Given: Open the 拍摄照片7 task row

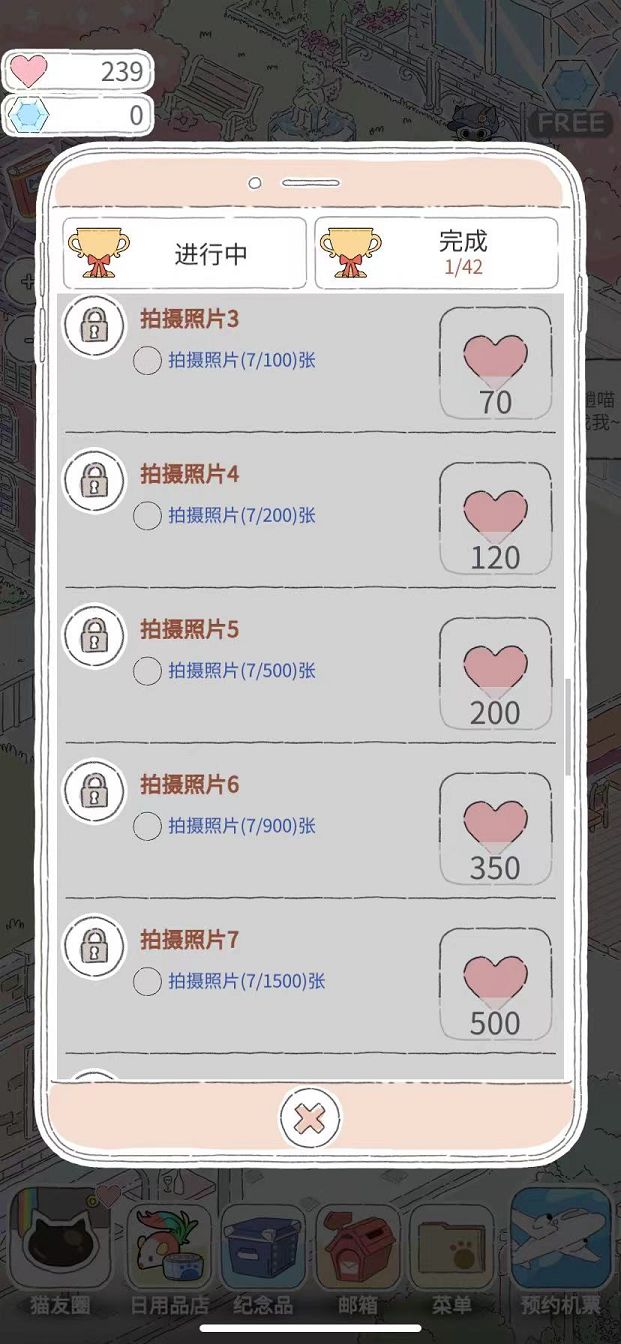Looking at the screenshot, I should coord(250,960).
